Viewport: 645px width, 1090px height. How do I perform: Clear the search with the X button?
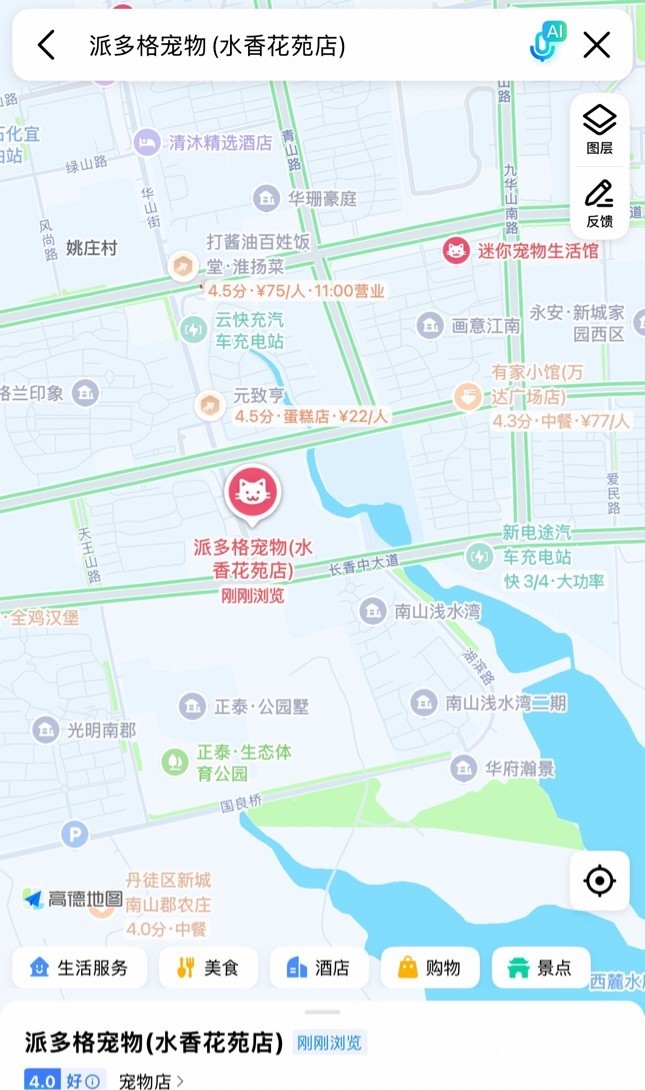(x=596, y=45)
